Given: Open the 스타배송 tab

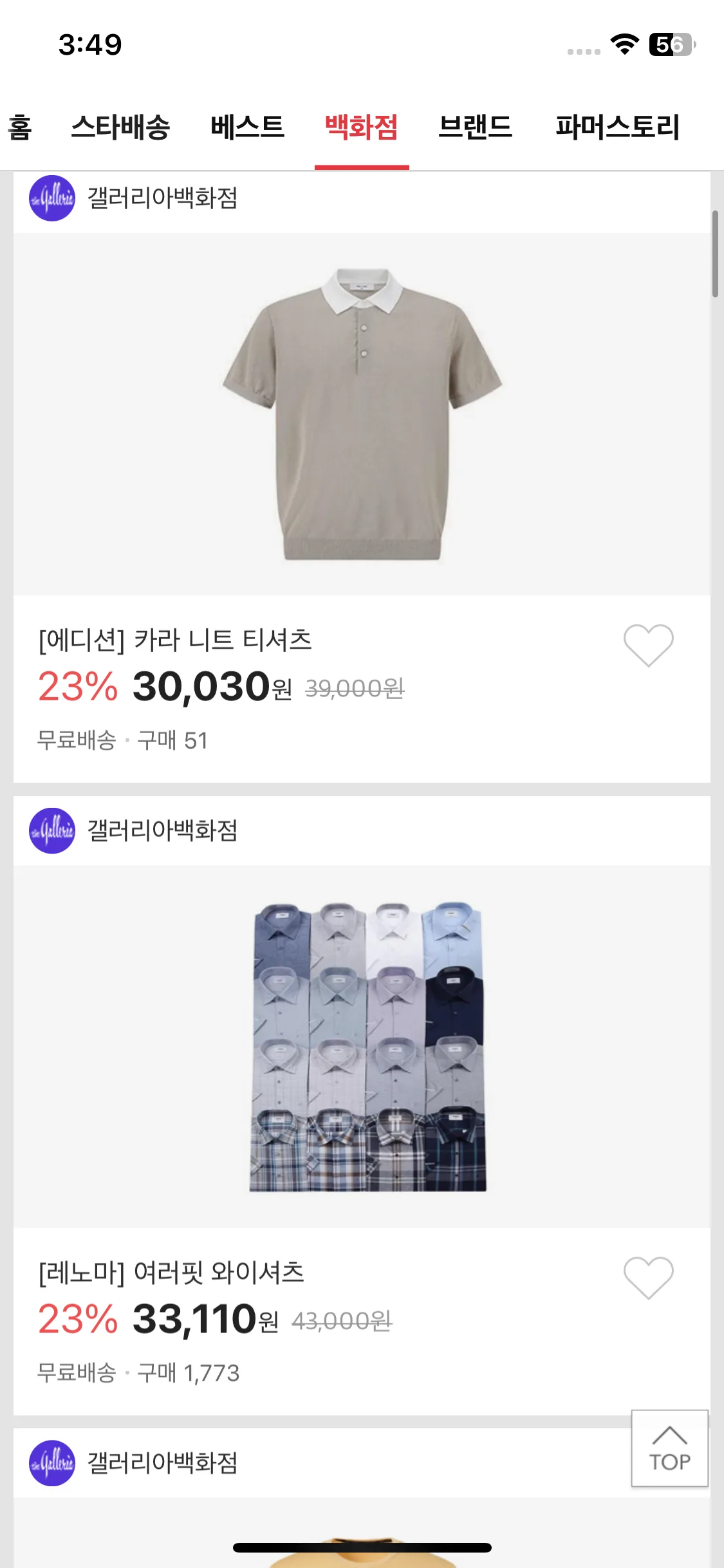Looking at the screenshot, I should coord(120,127).
